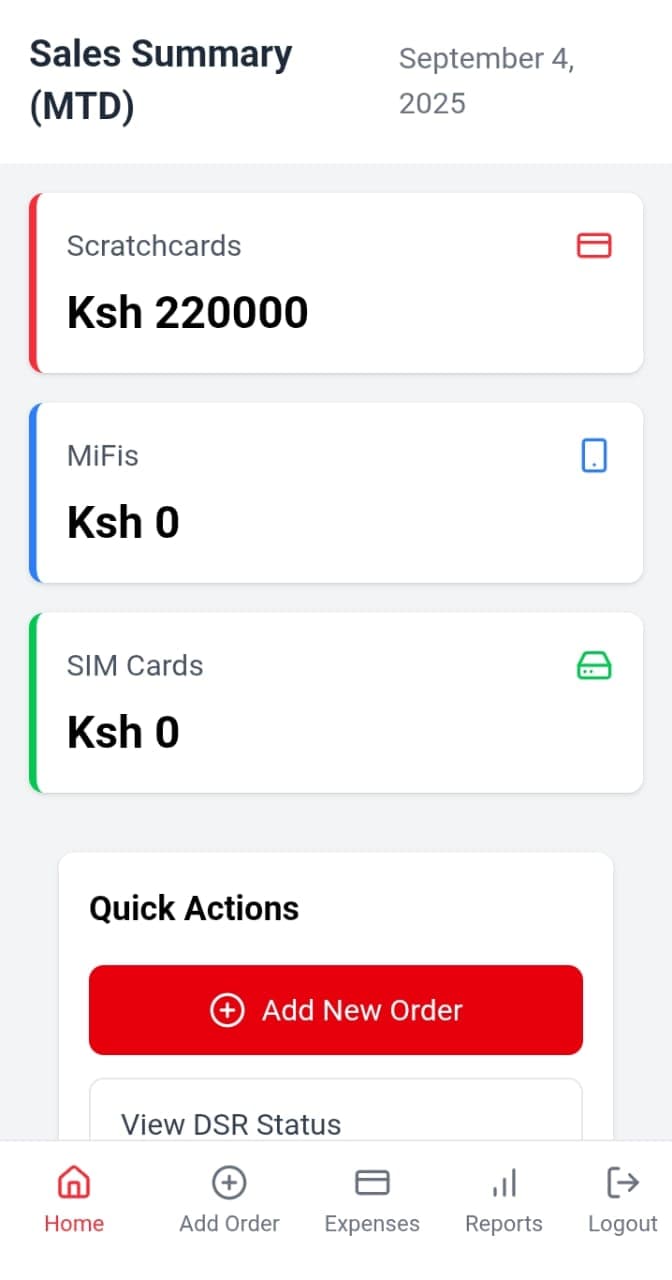
Task: Log out via the Logout tab
Action: coord(622,1199)
